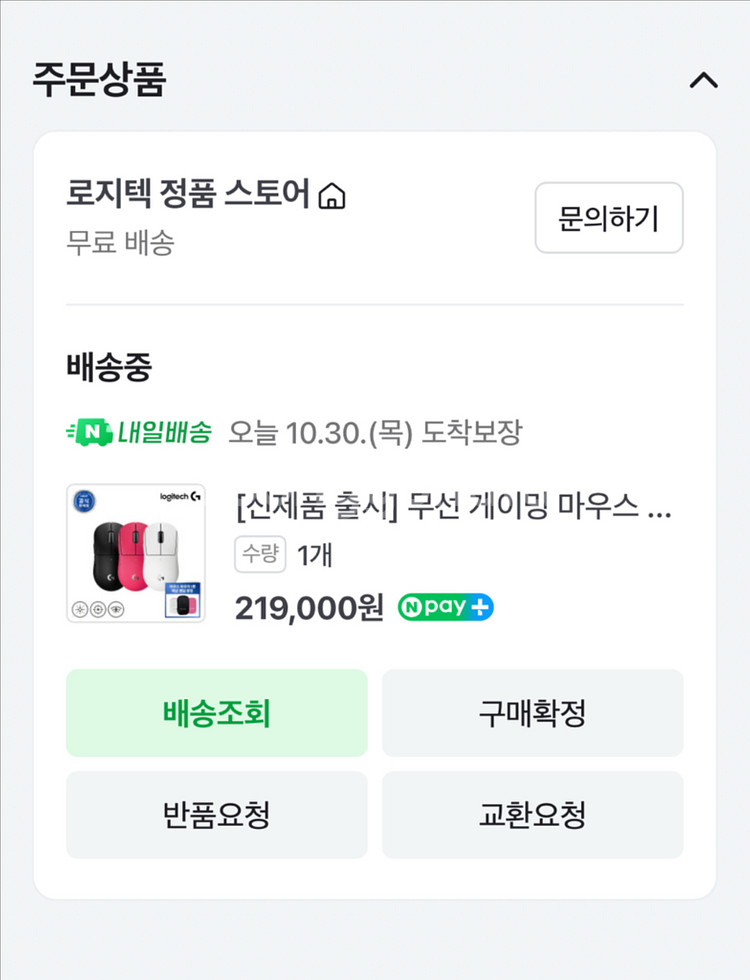This screenshot has height=980, width=750.
Task: Click 교환요청 to request an exchange
Action: click(532, 814)
